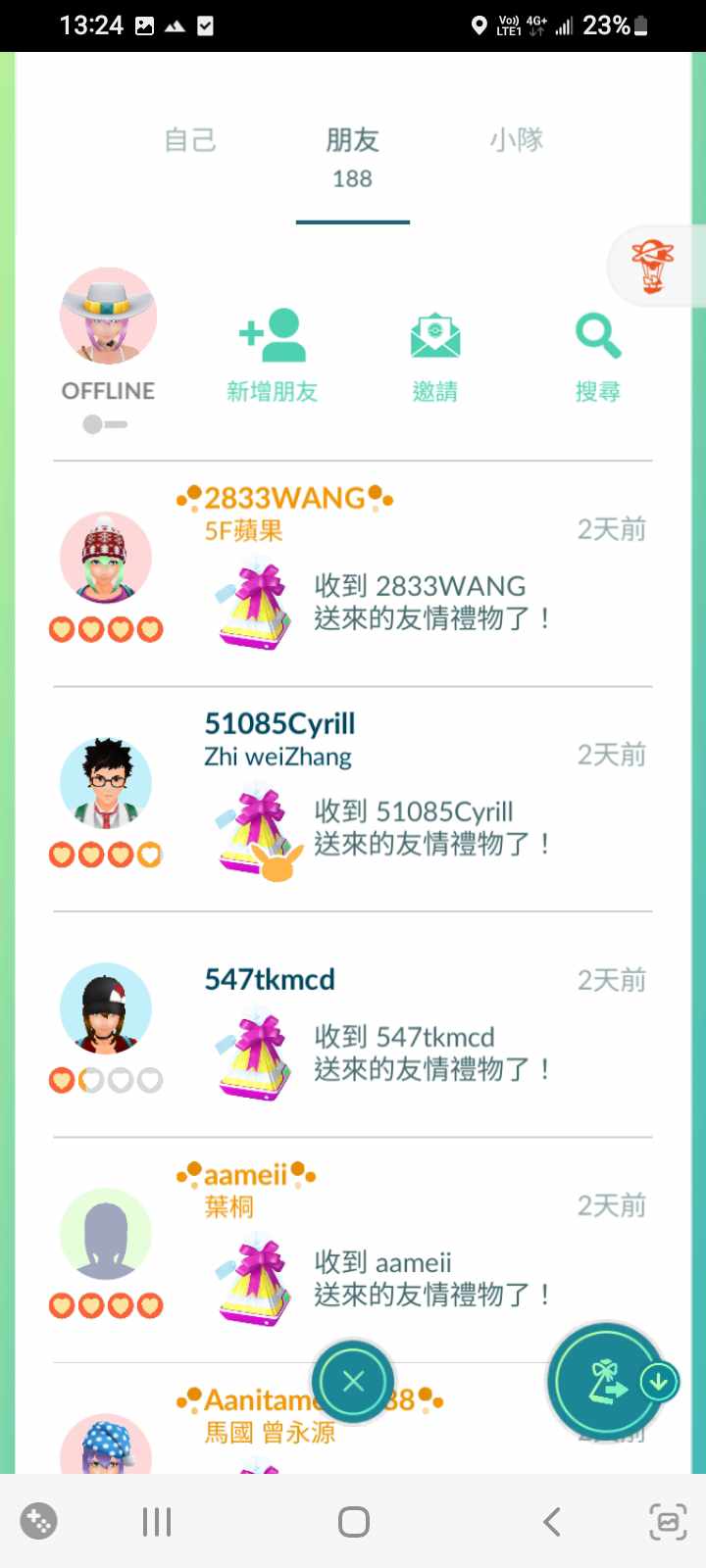The image size is (706, 1568).
Task: Go back using system navigation
Action: (551, 1522)
